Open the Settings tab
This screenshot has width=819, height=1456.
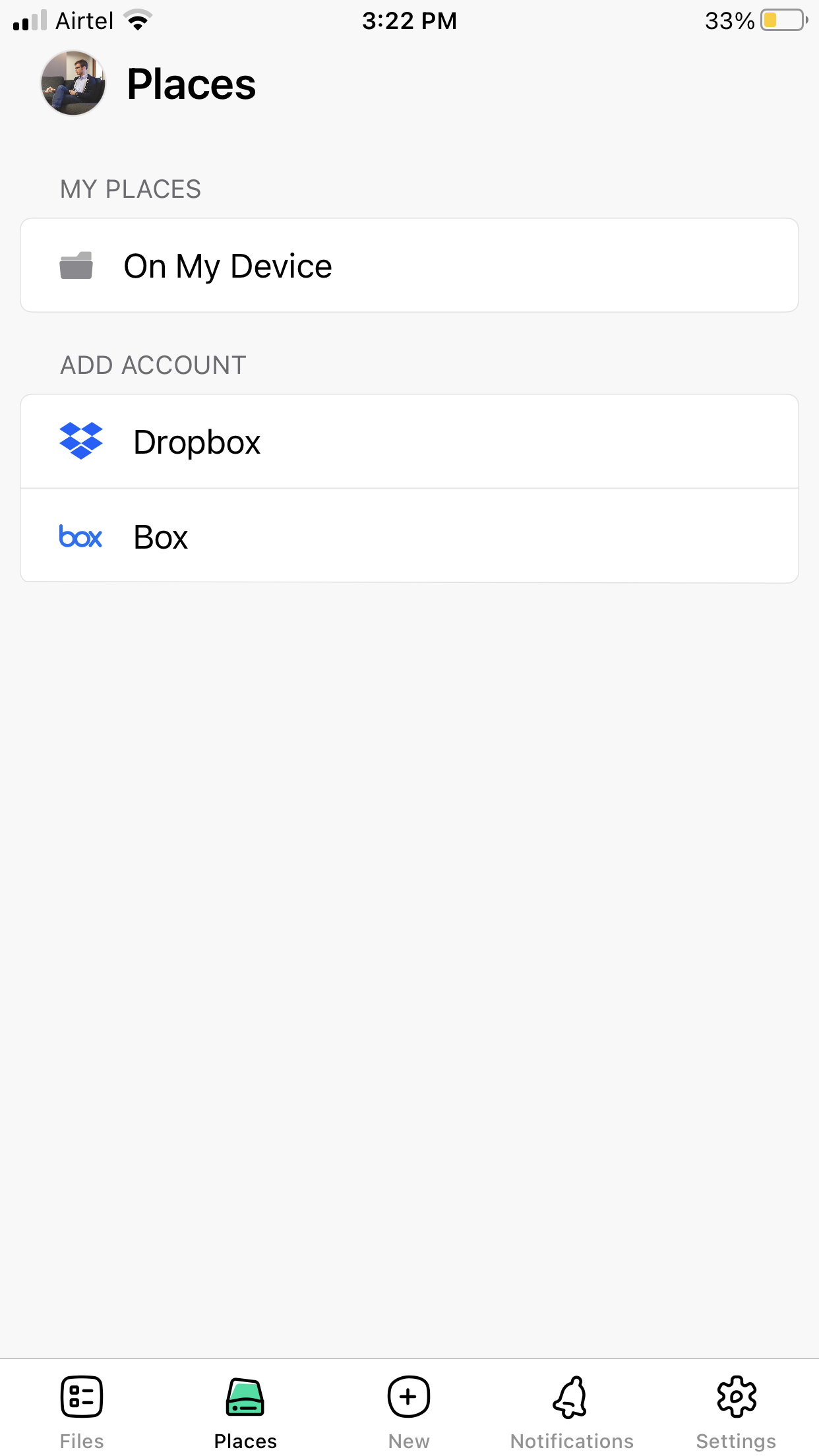coord(736,1411)
